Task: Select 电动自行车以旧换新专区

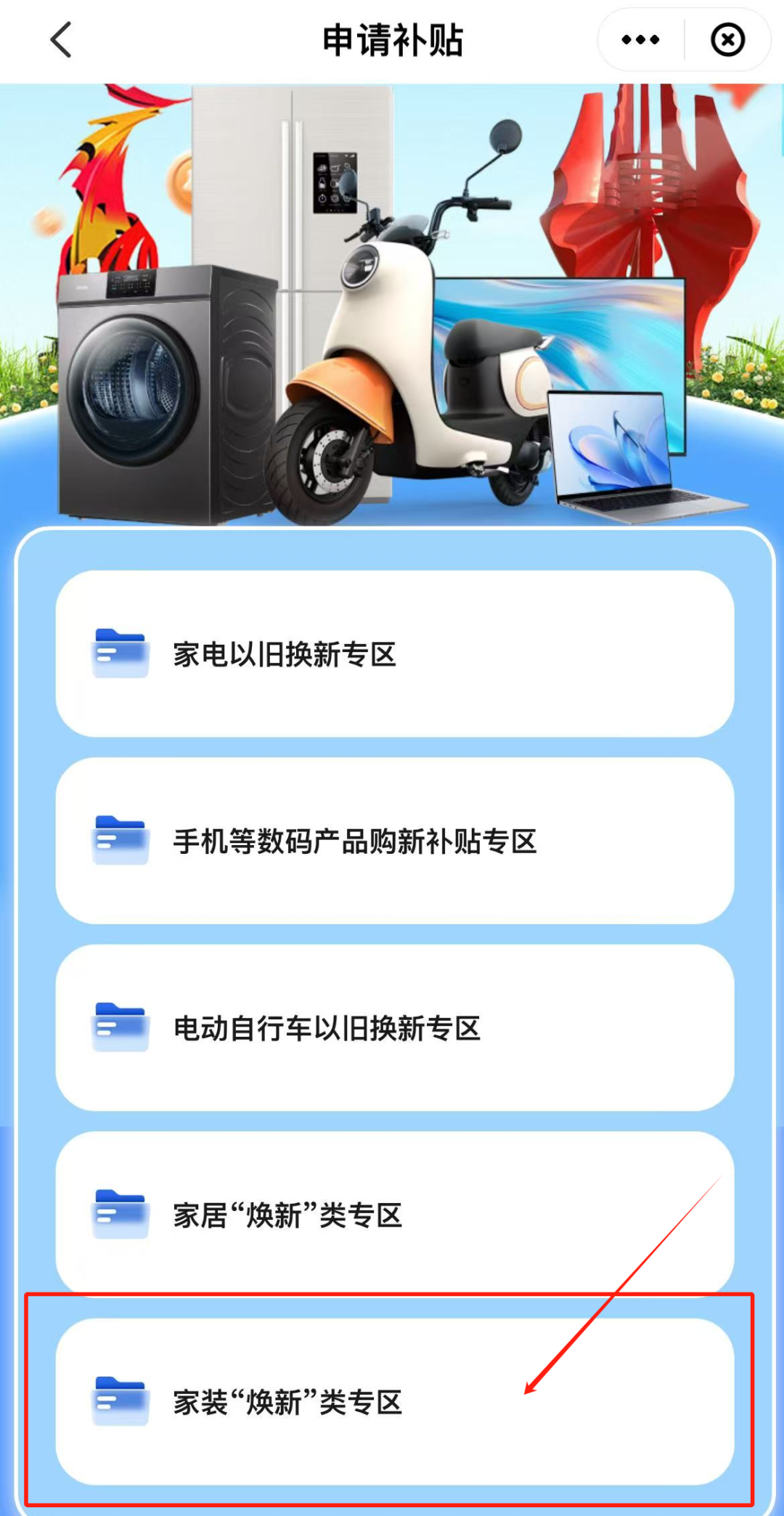Action: [395, 1027]
